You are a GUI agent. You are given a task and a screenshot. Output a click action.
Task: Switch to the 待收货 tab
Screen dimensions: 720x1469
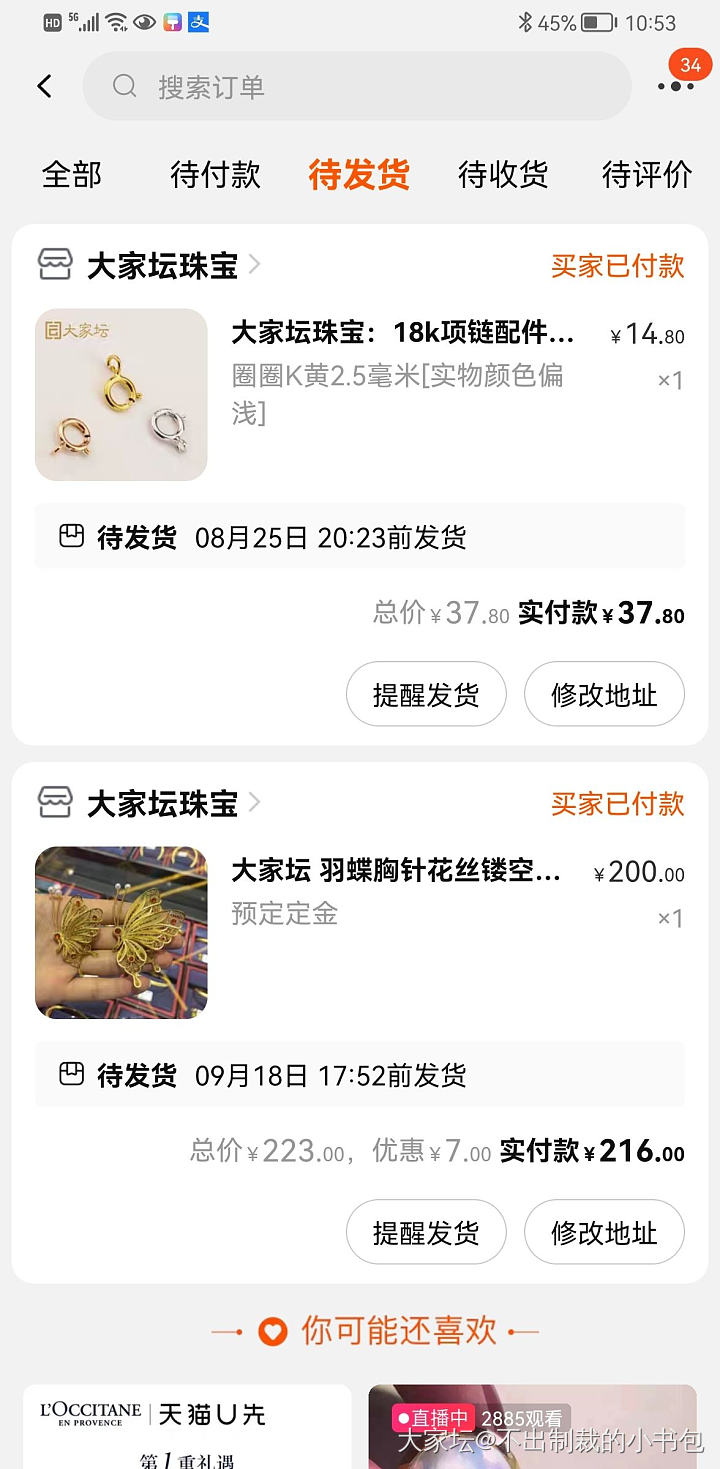503,175
